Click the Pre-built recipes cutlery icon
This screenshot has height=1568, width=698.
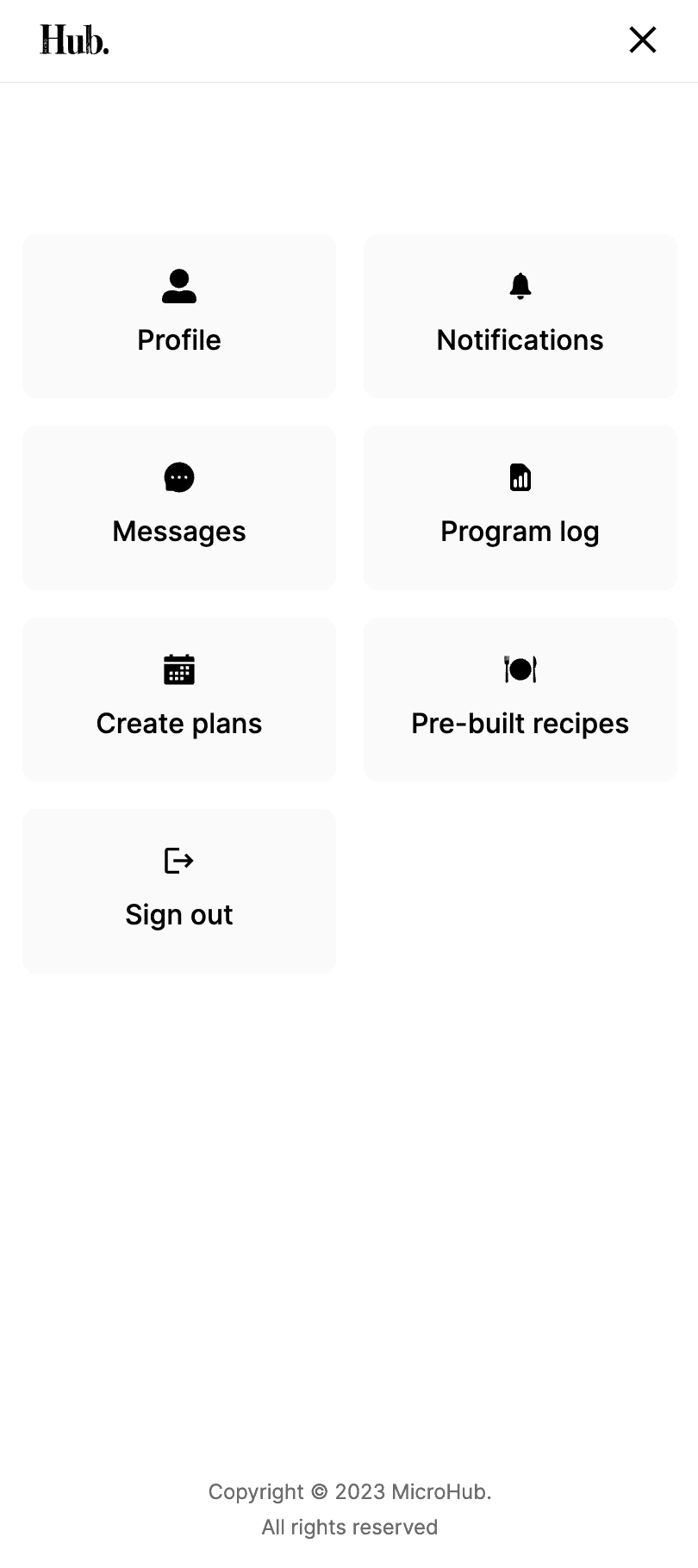click(520, 669)
